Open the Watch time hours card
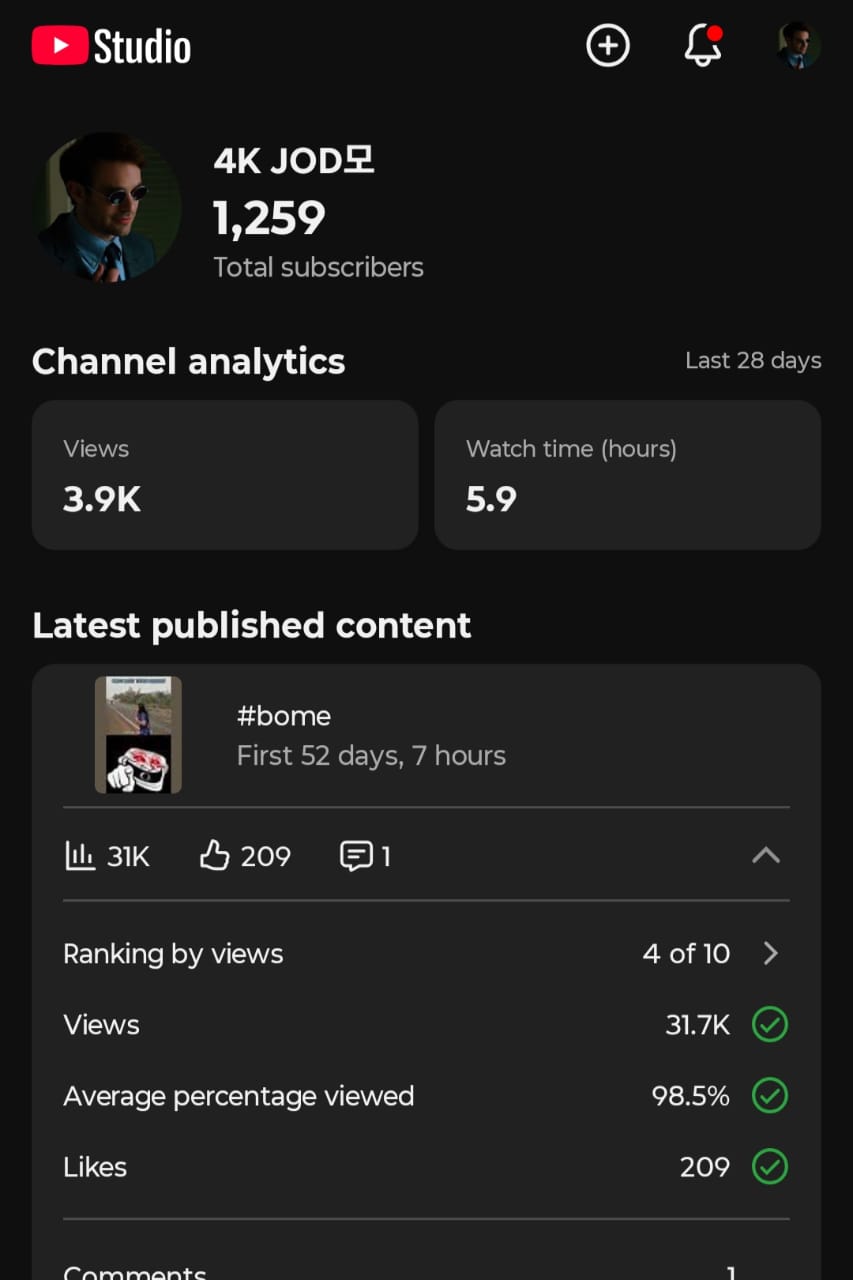Image resolution: width=853 pixels, height=1280 pixels. (627, 475)
